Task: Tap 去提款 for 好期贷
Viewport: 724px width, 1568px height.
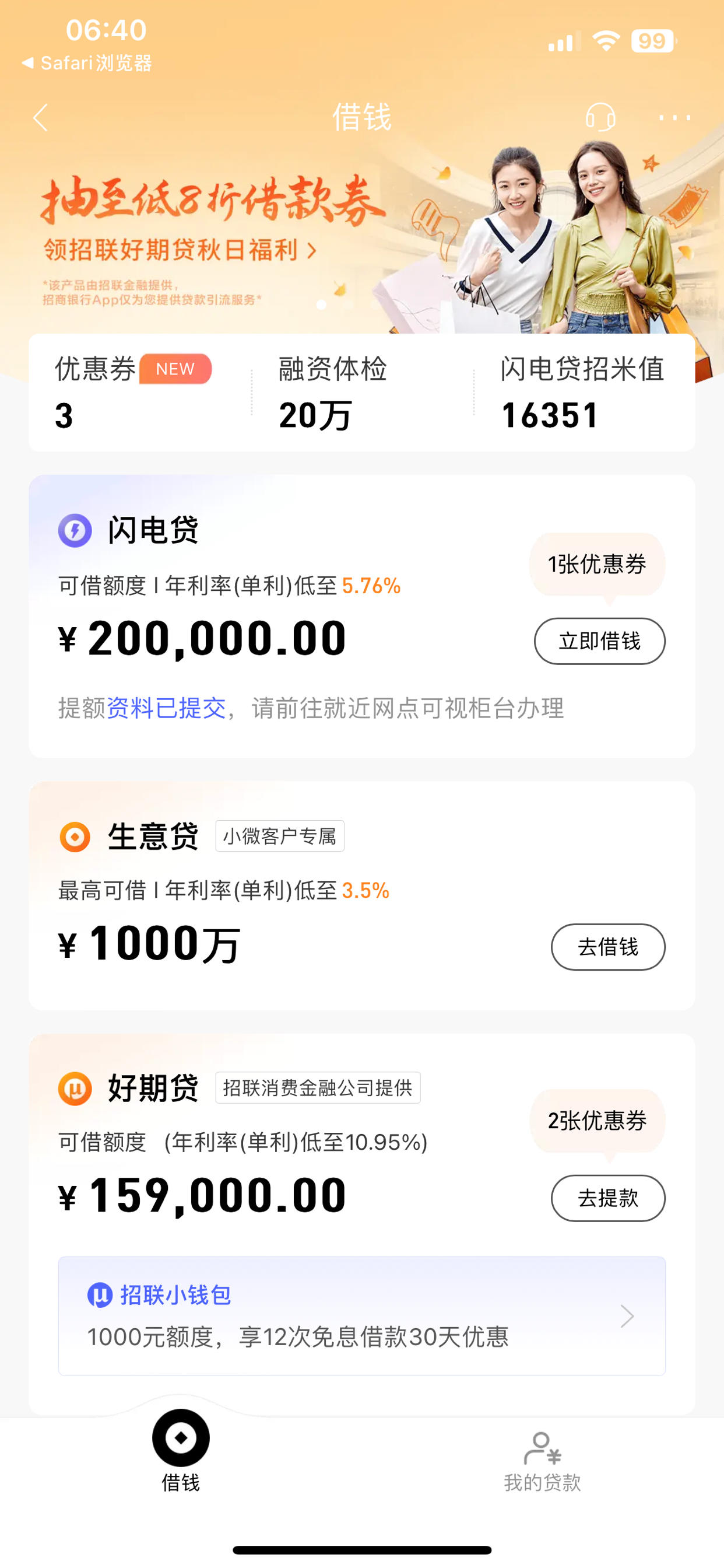Action: (608, 1199)
